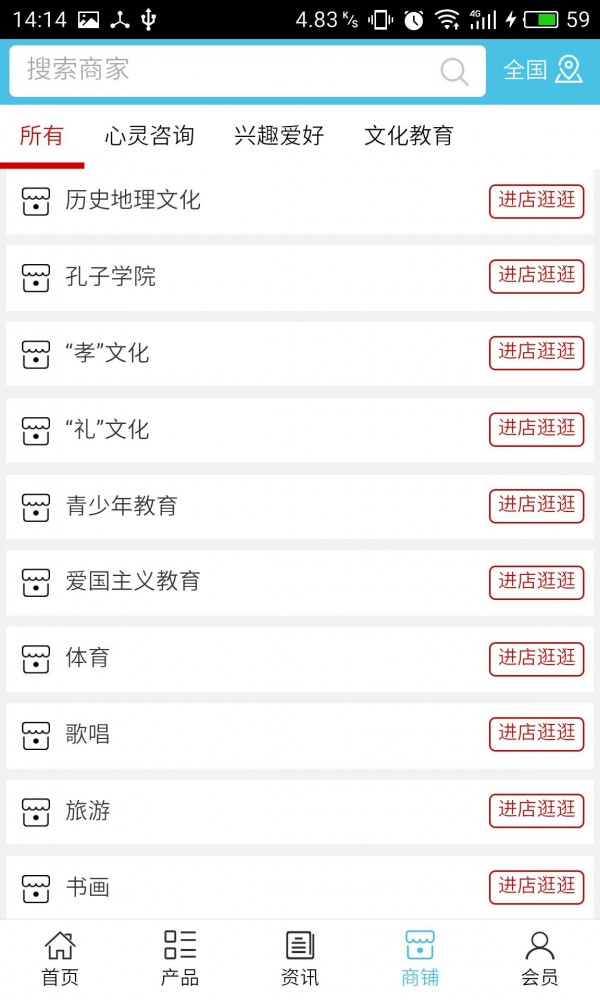Show the 所有 category tab
The image size is (600, 1000).
(x=41, y=136)
